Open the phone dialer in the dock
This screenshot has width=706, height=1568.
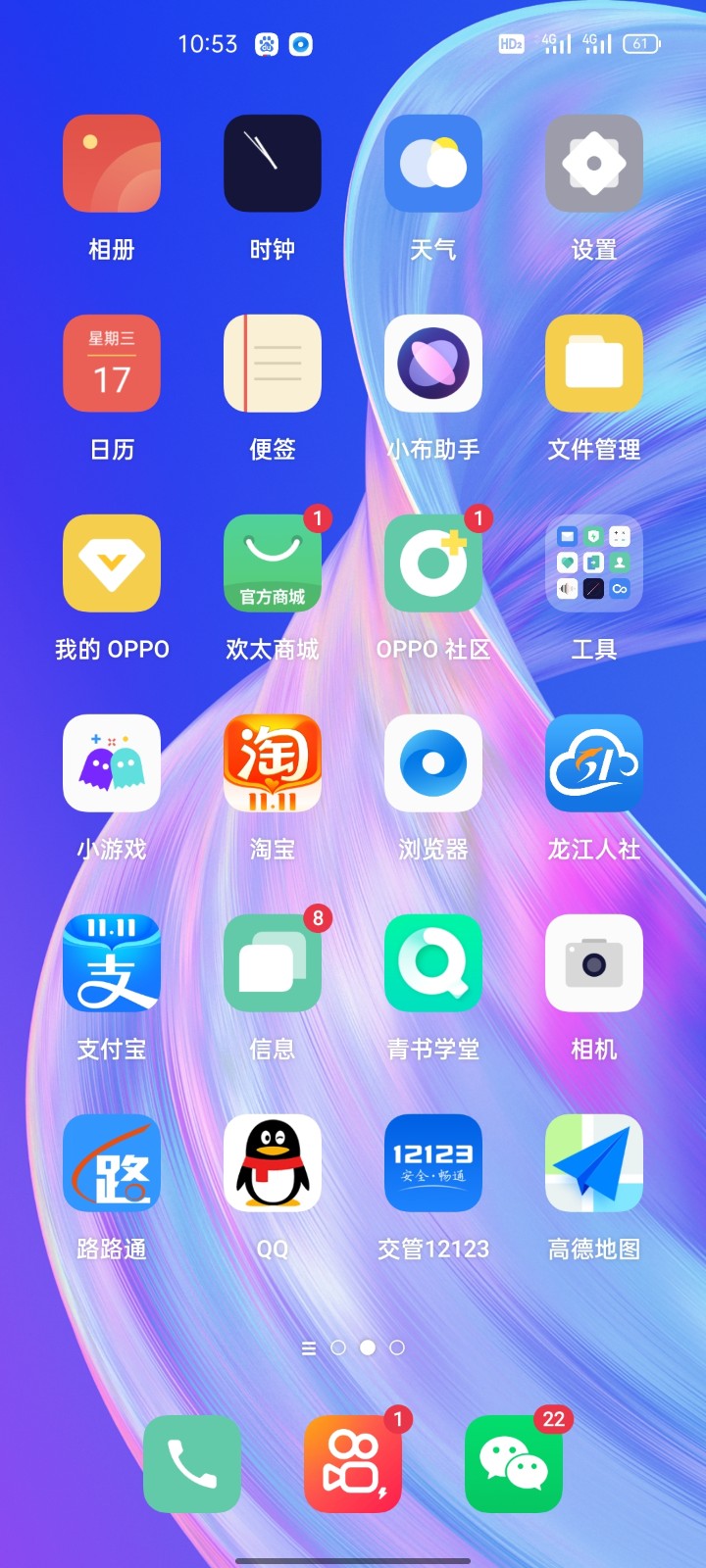click(192, 1464)
